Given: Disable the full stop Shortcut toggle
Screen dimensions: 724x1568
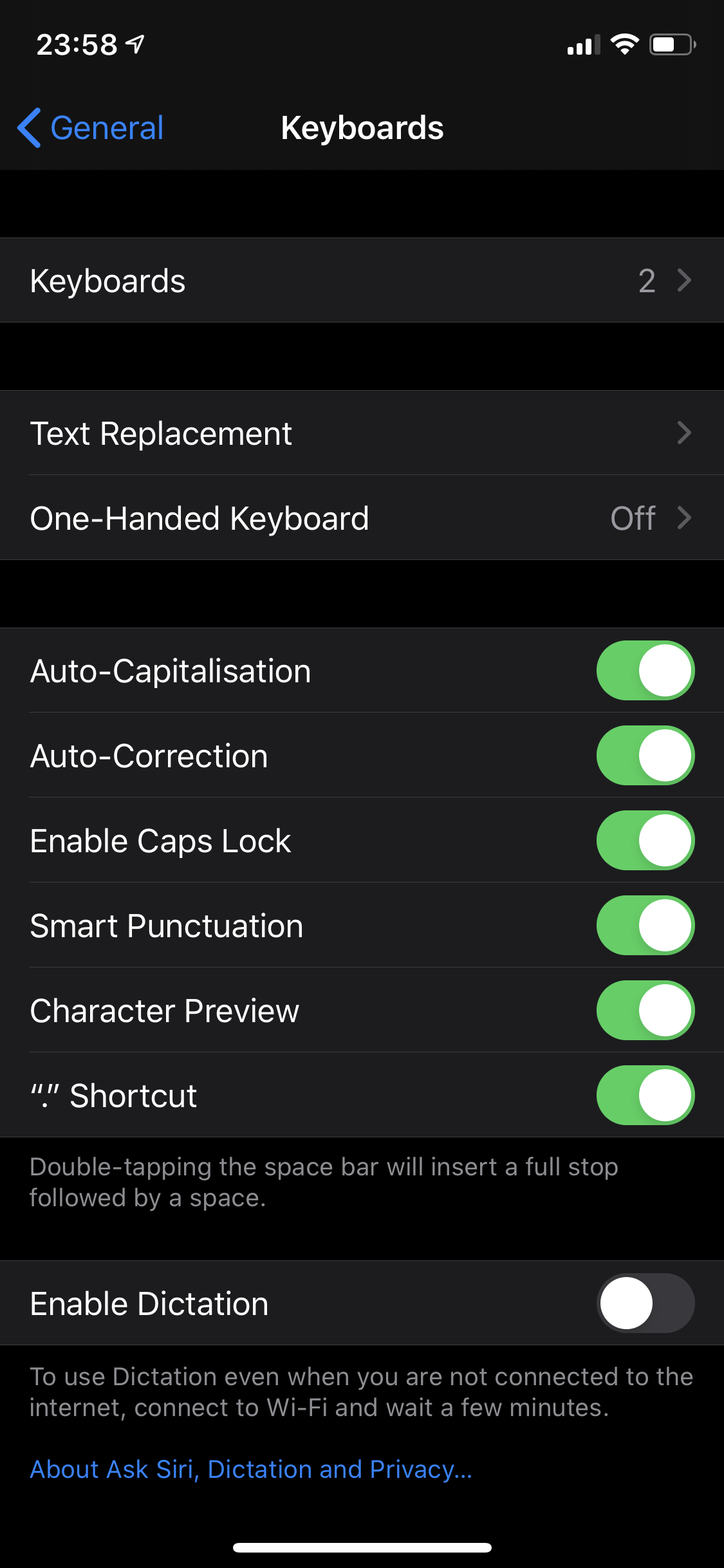Looking at the screenshot, I should coord(645,1095).
